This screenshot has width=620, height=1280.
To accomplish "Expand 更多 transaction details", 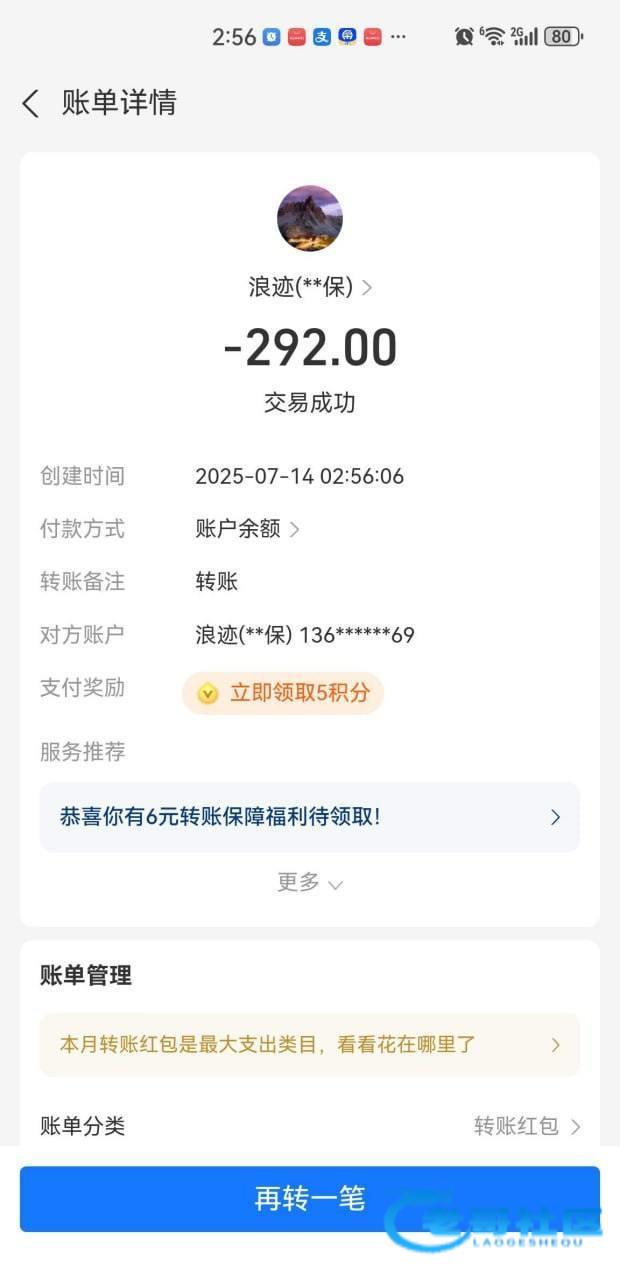I will 310,883.
